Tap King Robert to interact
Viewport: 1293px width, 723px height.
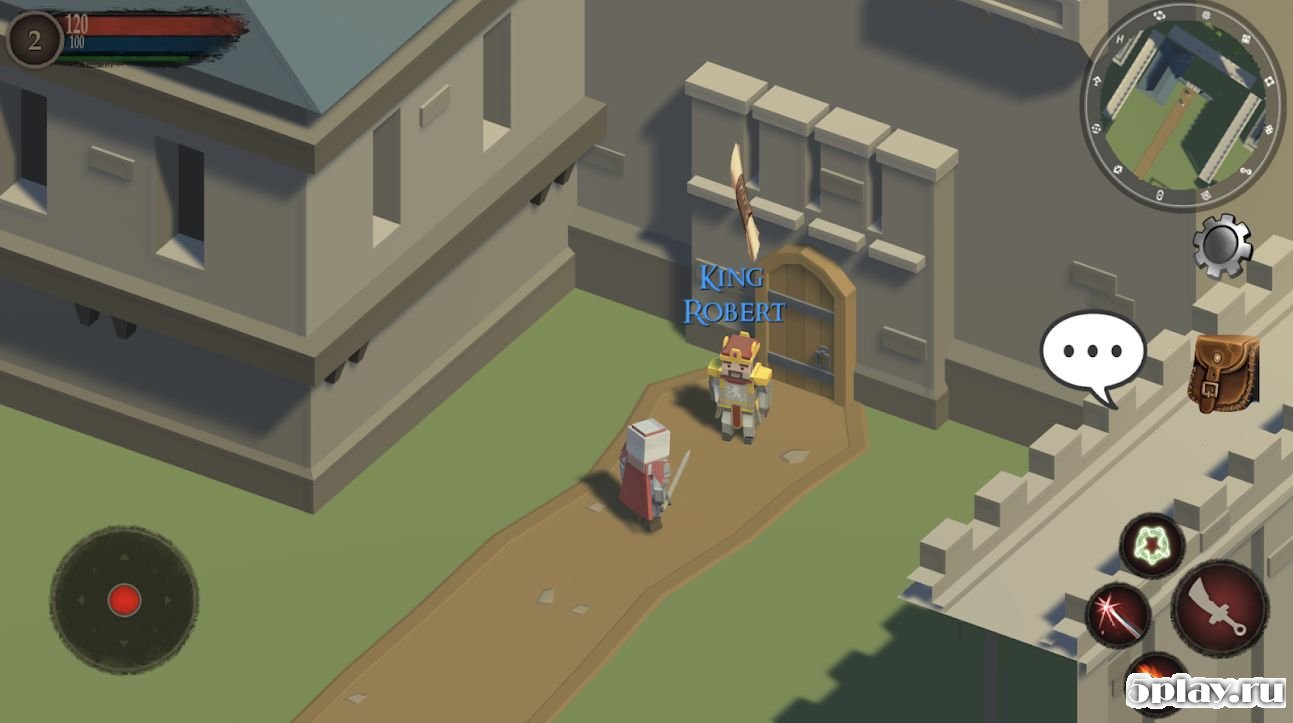[x=740, y=388]
